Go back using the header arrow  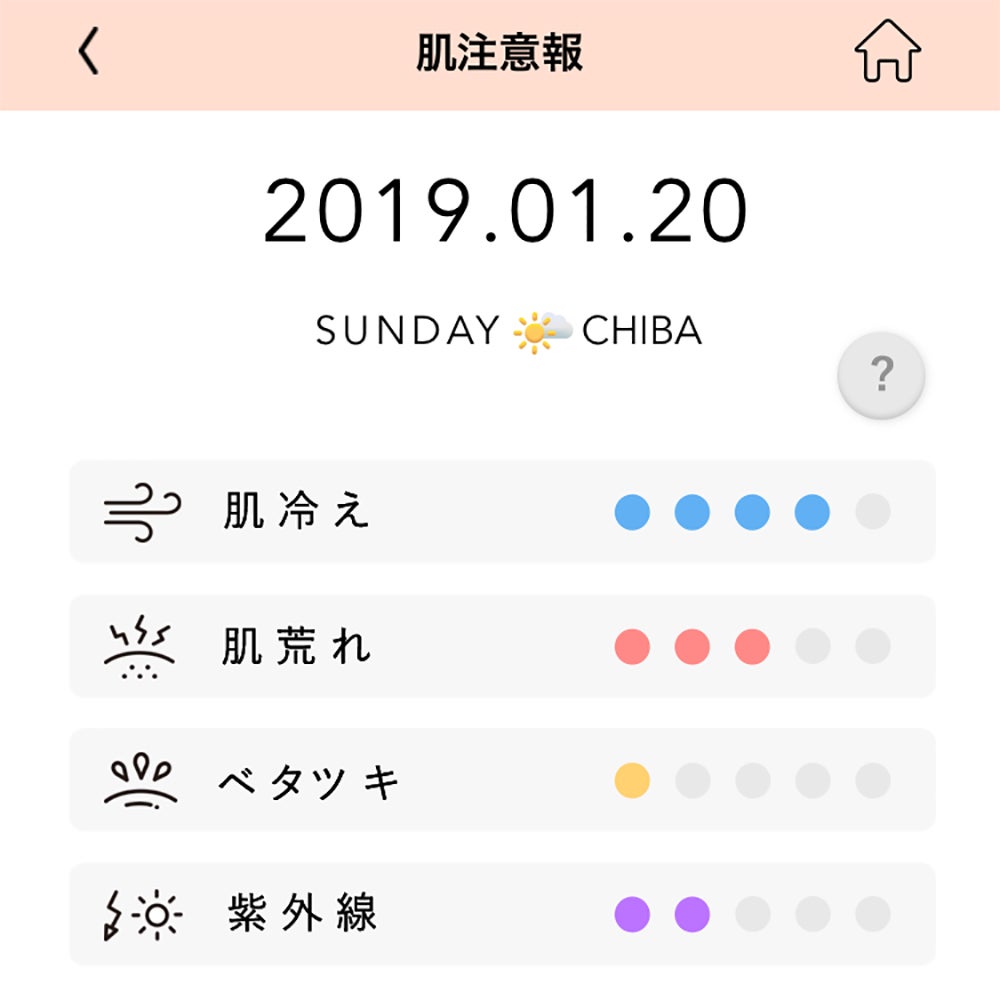point(89,53)
